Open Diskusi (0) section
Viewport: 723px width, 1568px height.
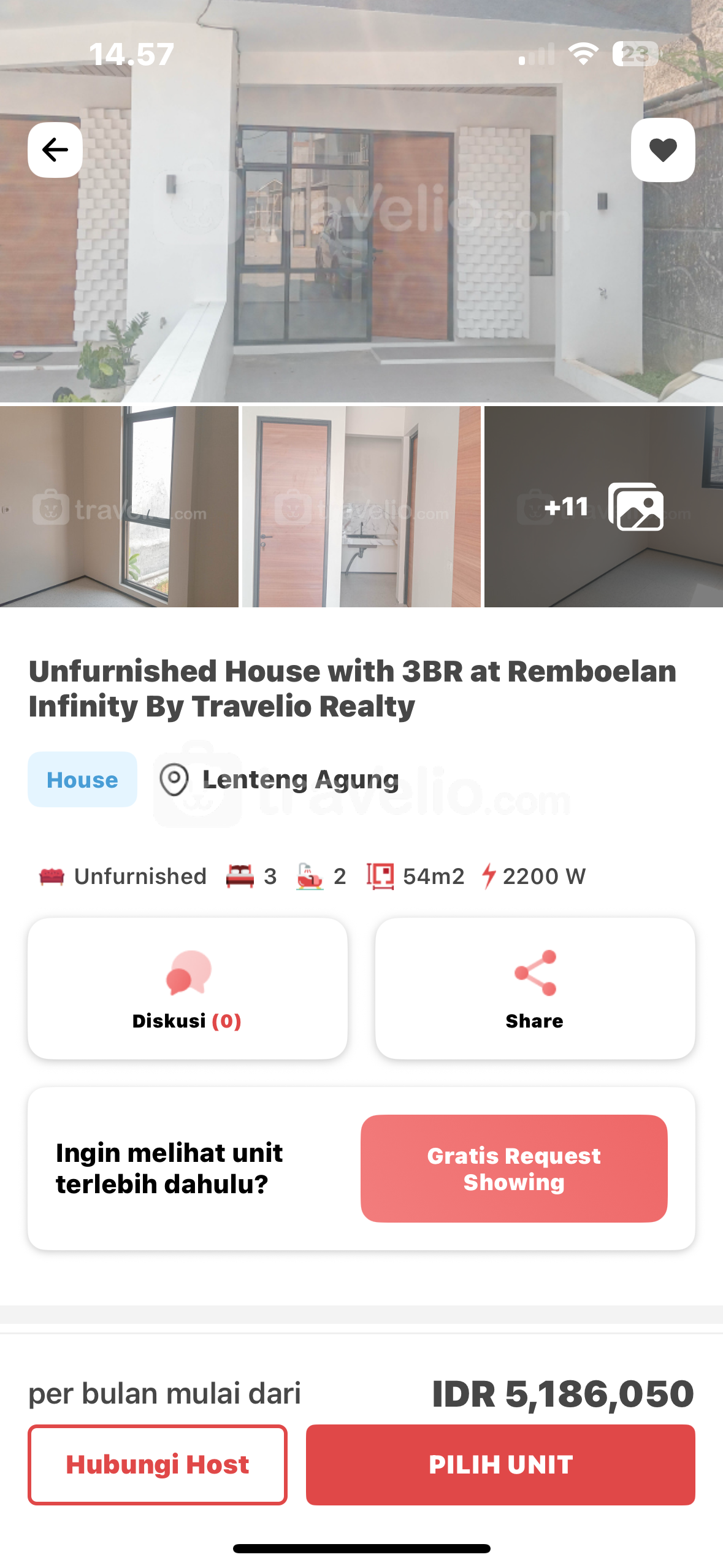tap(188, 988)
